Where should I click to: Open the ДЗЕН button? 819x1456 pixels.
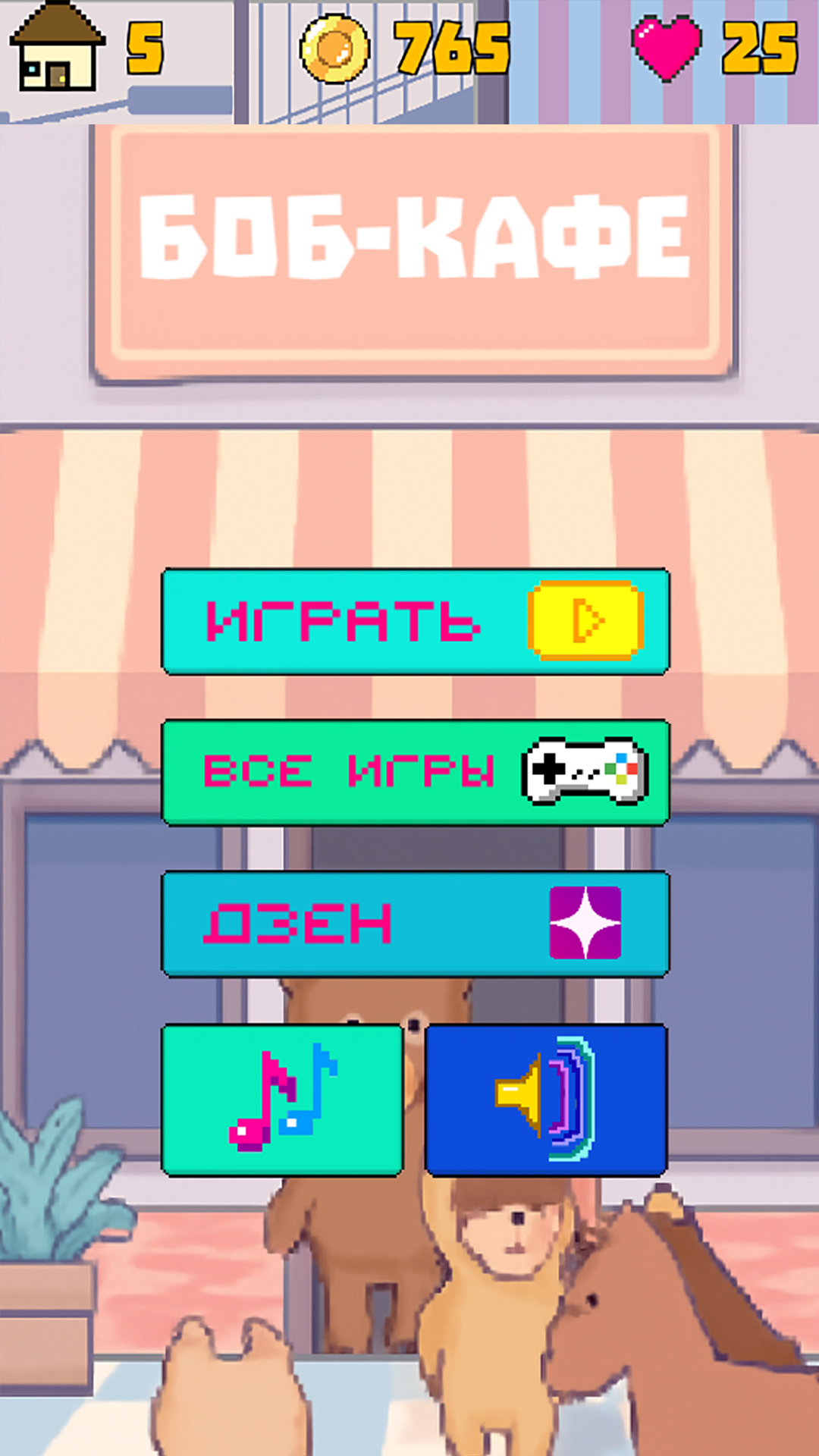tap(415, 924)
